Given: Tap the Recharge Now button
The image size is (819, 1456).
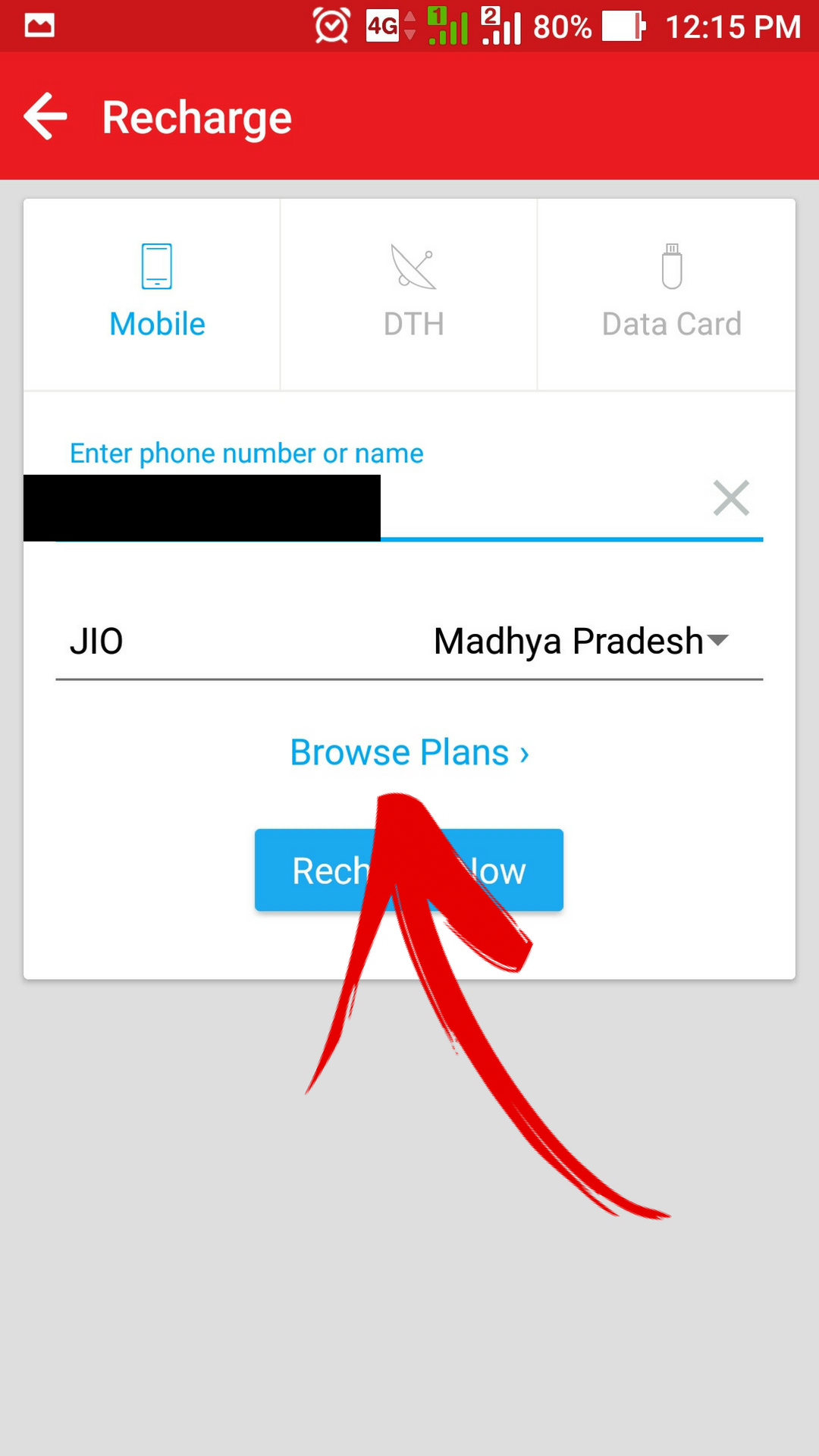Looking at the screenshot, I should pyautogui.click(x=409, y=870).
